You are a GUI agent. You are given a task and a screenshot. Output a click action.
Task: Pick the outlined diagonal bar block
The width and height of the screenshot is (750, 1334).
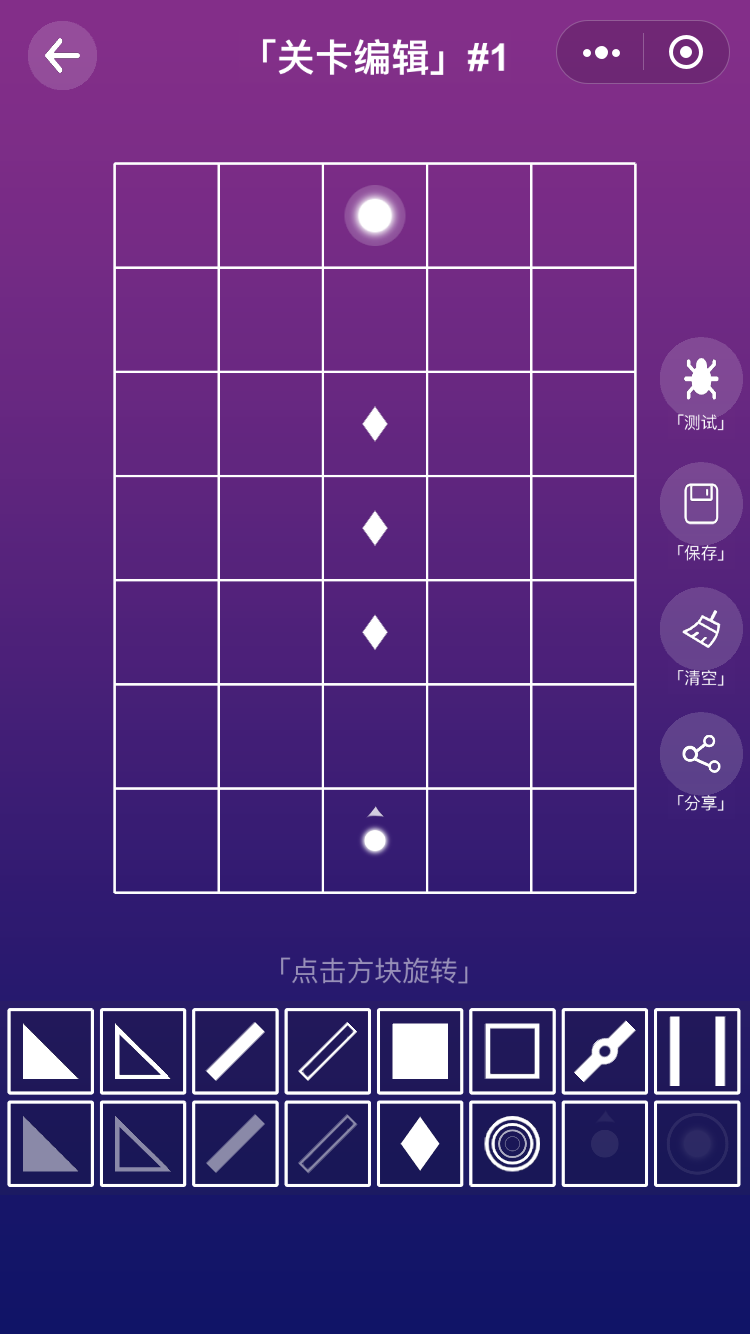tap(328, 1051)
